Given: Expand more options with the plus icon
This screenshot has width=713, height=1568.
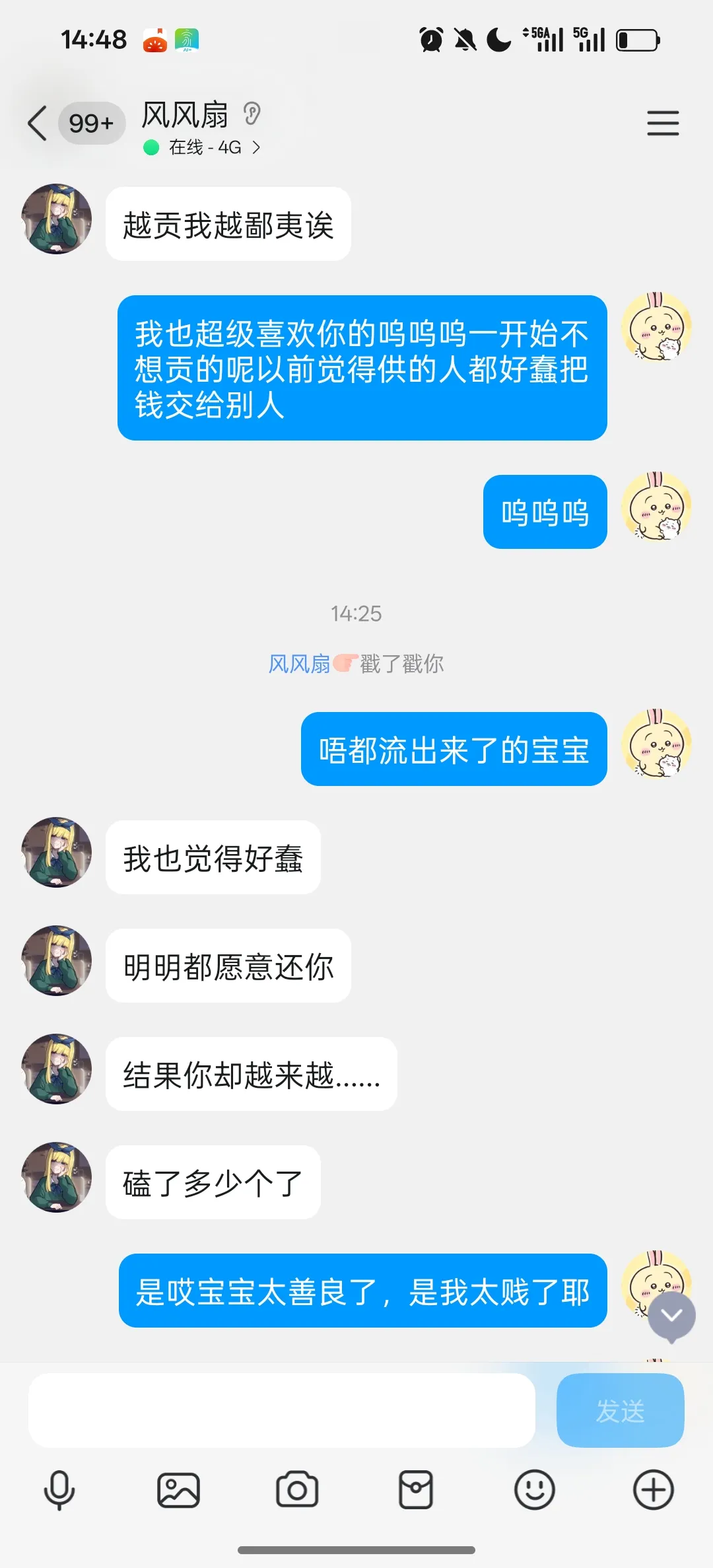Looking at the screenshot, I should [x=654, y=1491].
